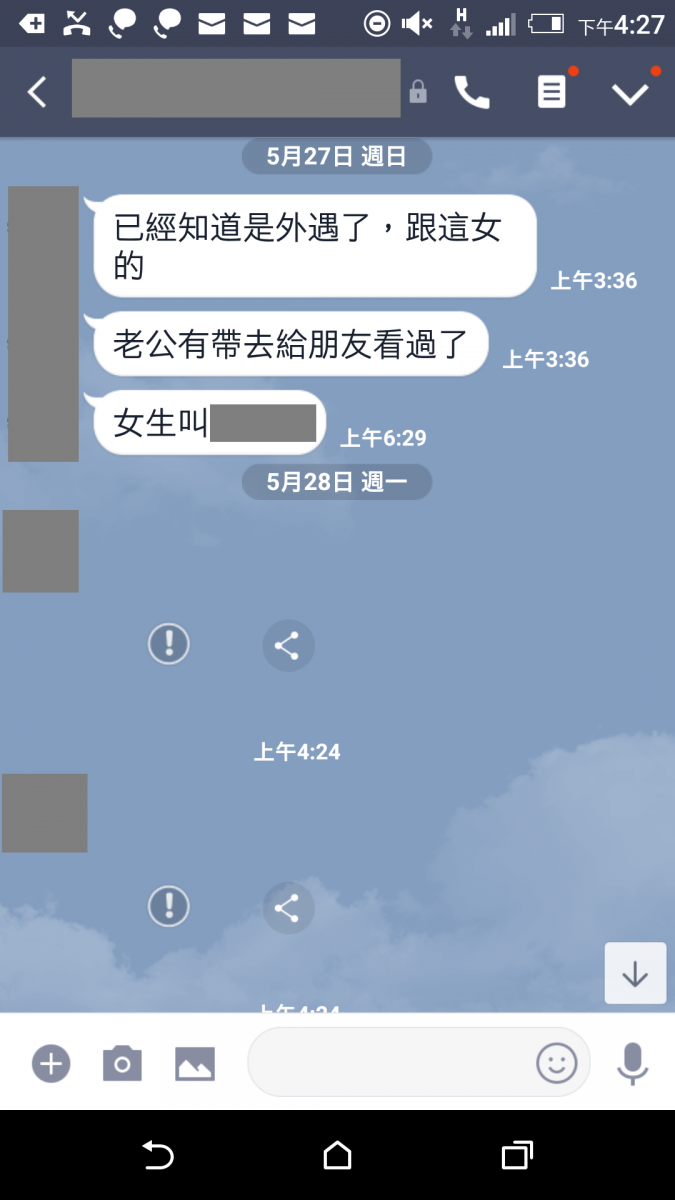Open the emoji sticker picker
675x1200 pixels.
tap(557, 1062)
